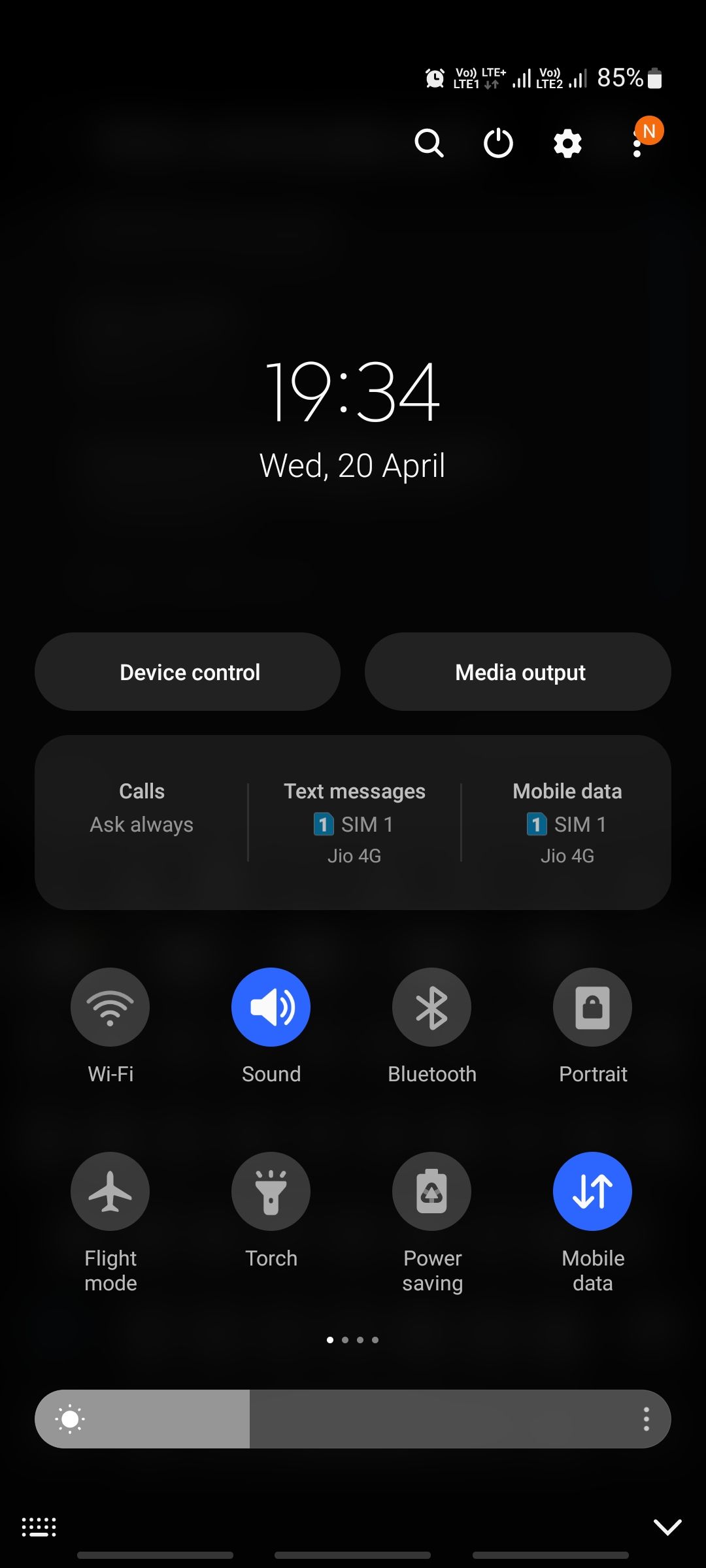This screenshot has height=1568, width=706.
Task: Turn on Wi-Fi
Action: (110, 1007)
